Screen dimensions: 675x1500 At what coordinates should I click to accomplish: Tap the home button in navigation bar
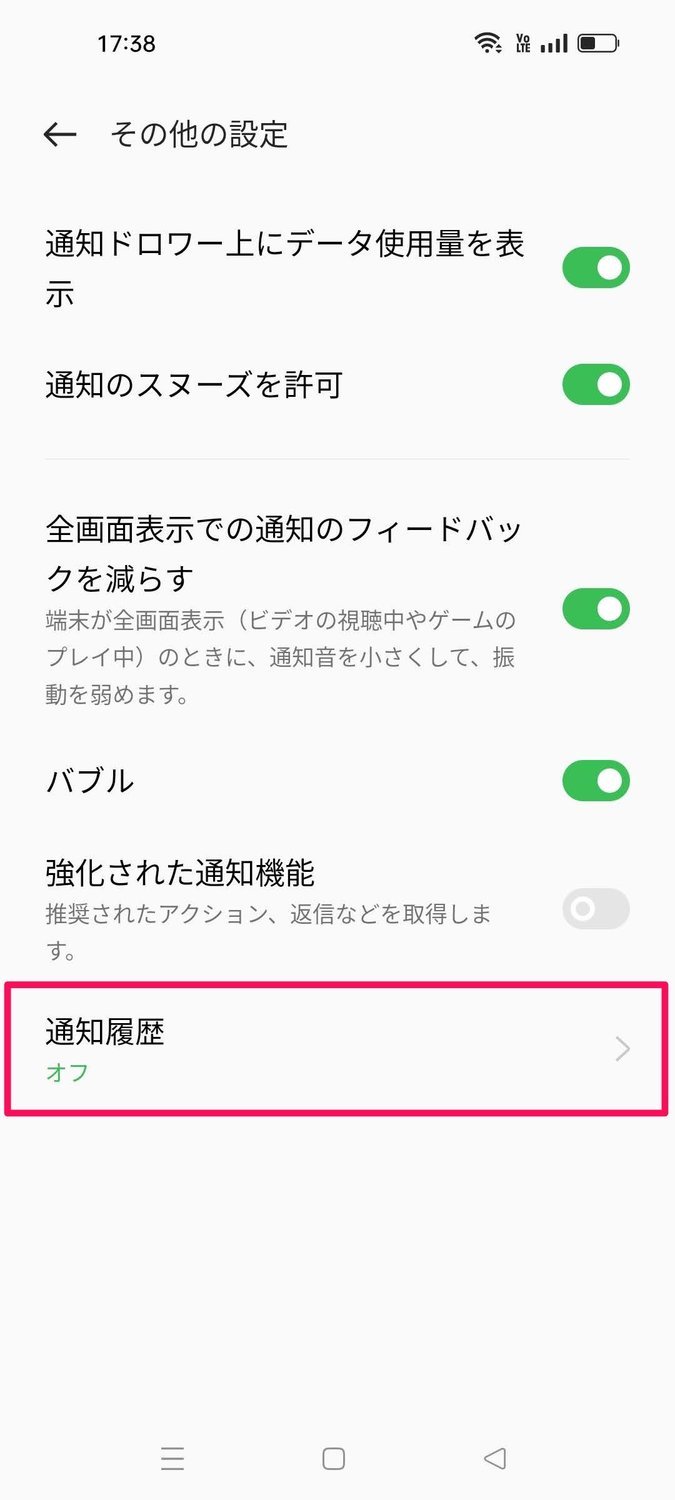[334, 1459]
